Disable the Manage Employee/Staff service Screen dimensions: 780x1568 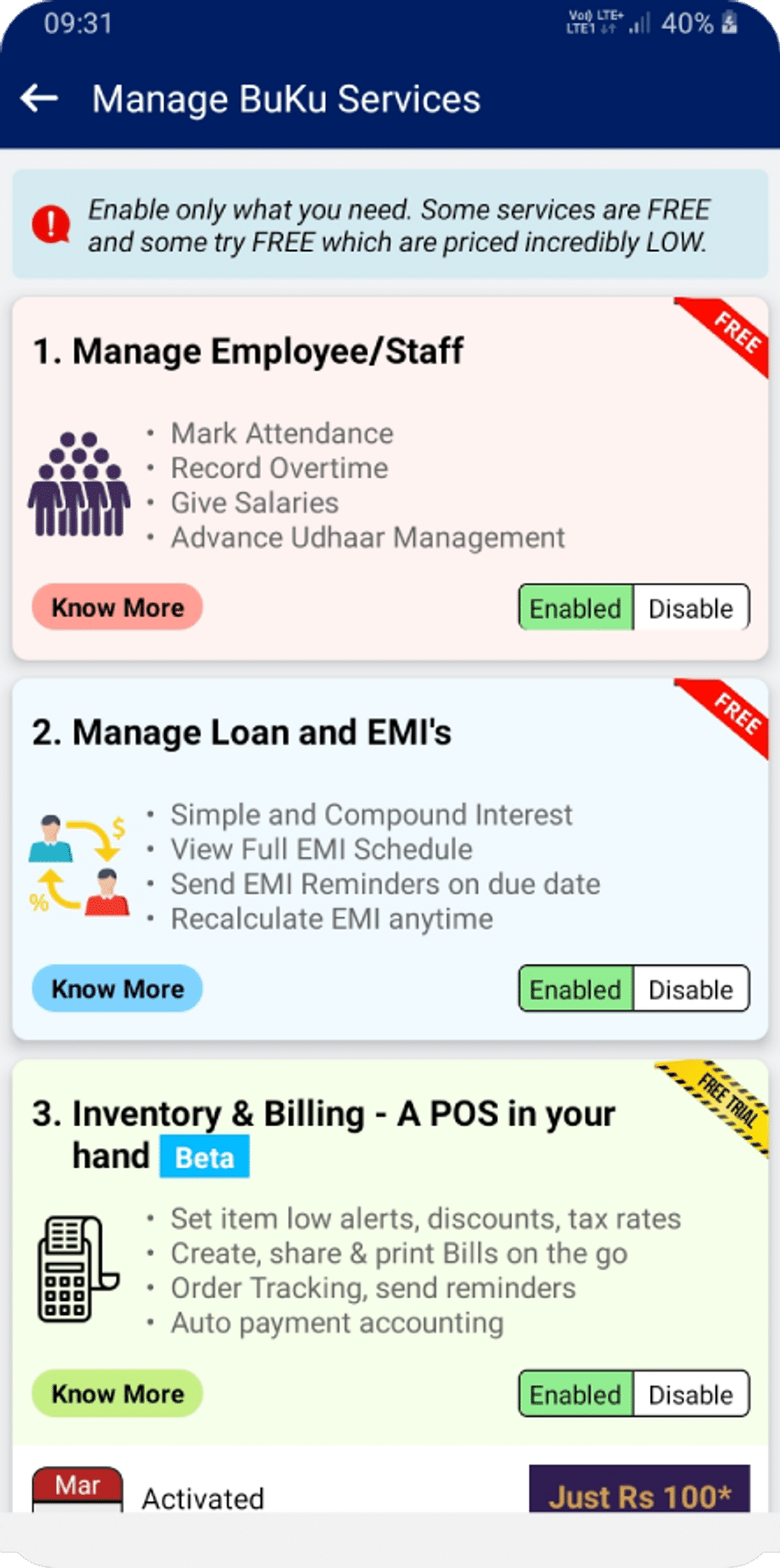691,608
